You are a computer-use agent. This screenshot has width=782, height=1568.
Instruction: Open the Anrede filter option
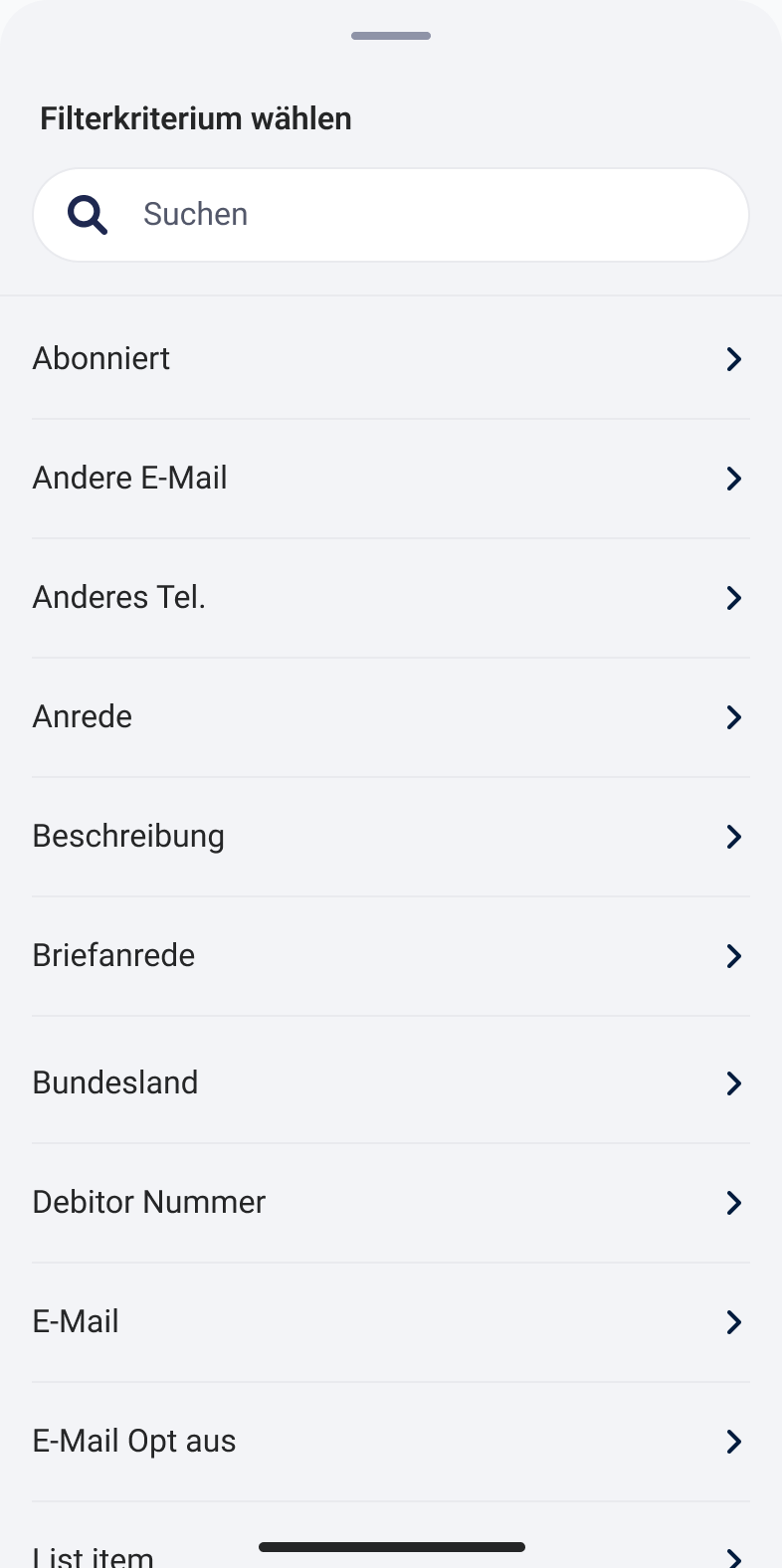pos(390,717)
